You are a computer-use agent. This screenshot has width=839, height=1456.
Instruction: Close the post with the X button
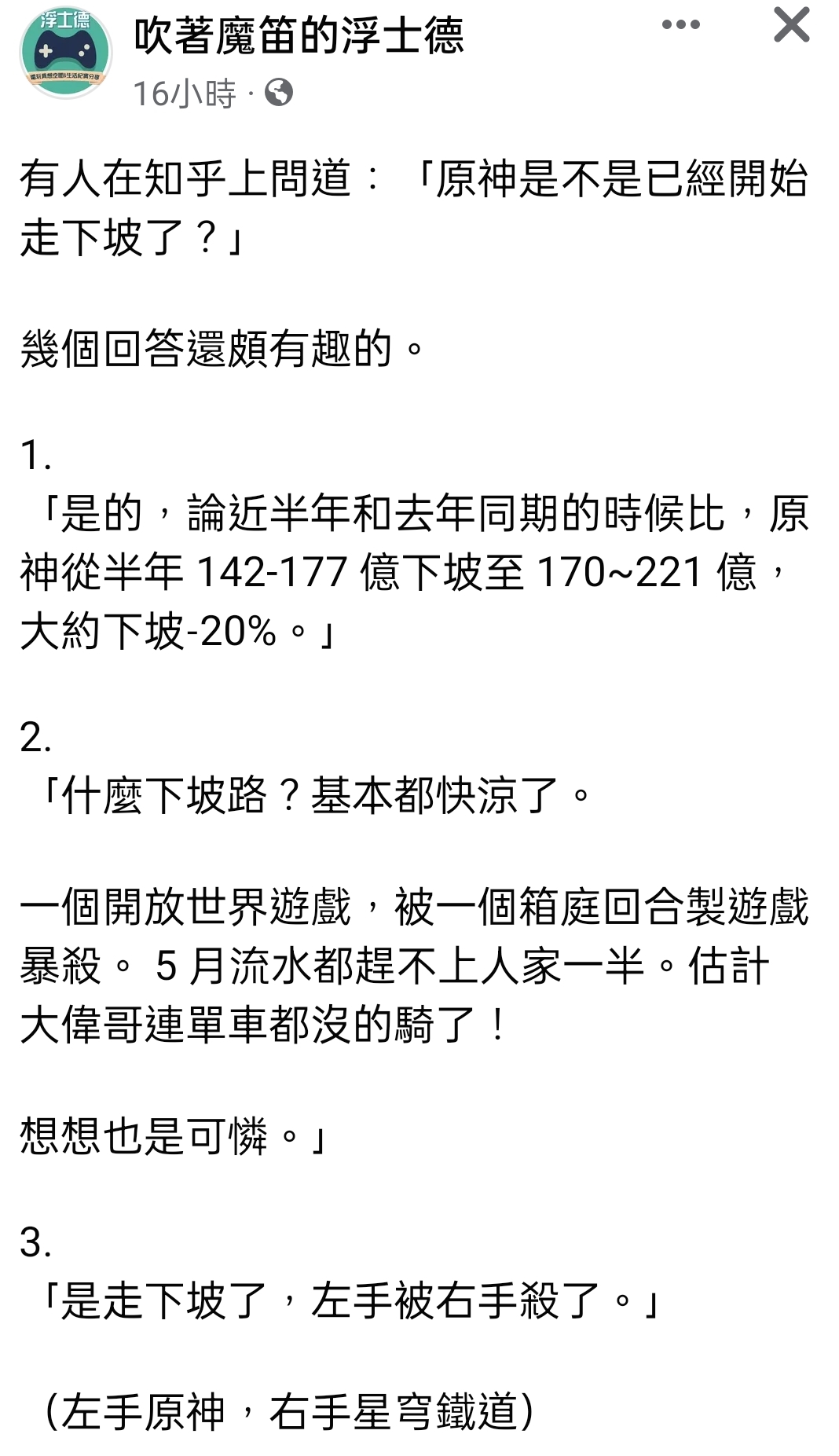coord(791,24)
